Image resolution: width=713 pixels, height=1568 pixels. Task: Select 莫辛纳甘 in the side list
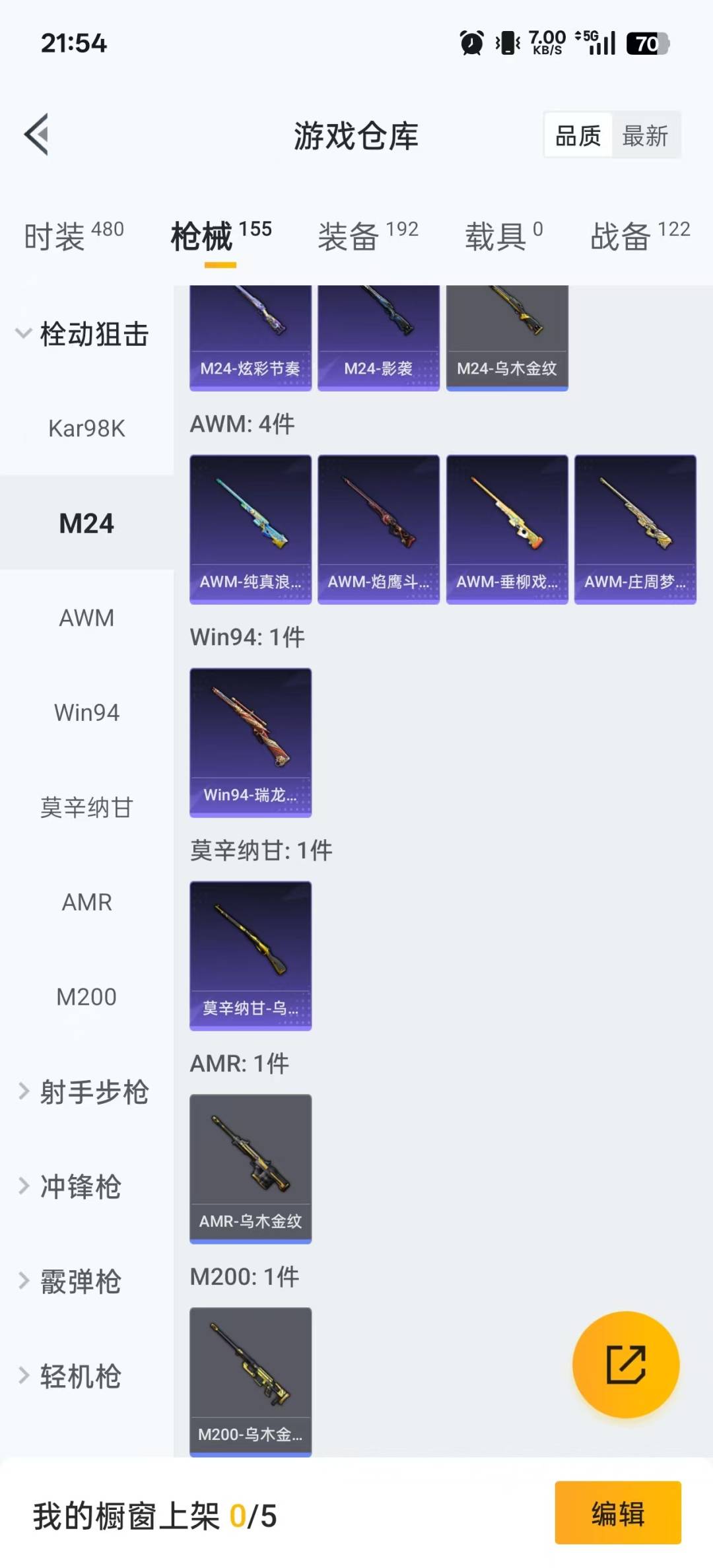point(86,807)
